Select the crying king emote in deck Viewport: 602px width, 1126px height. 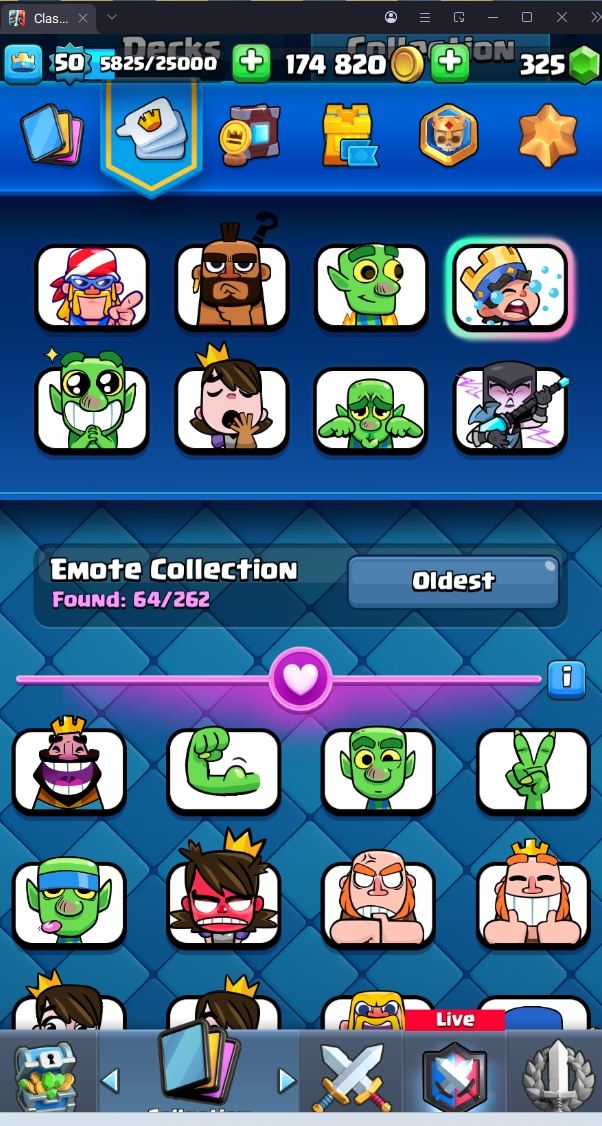click(x=510, y=287)
